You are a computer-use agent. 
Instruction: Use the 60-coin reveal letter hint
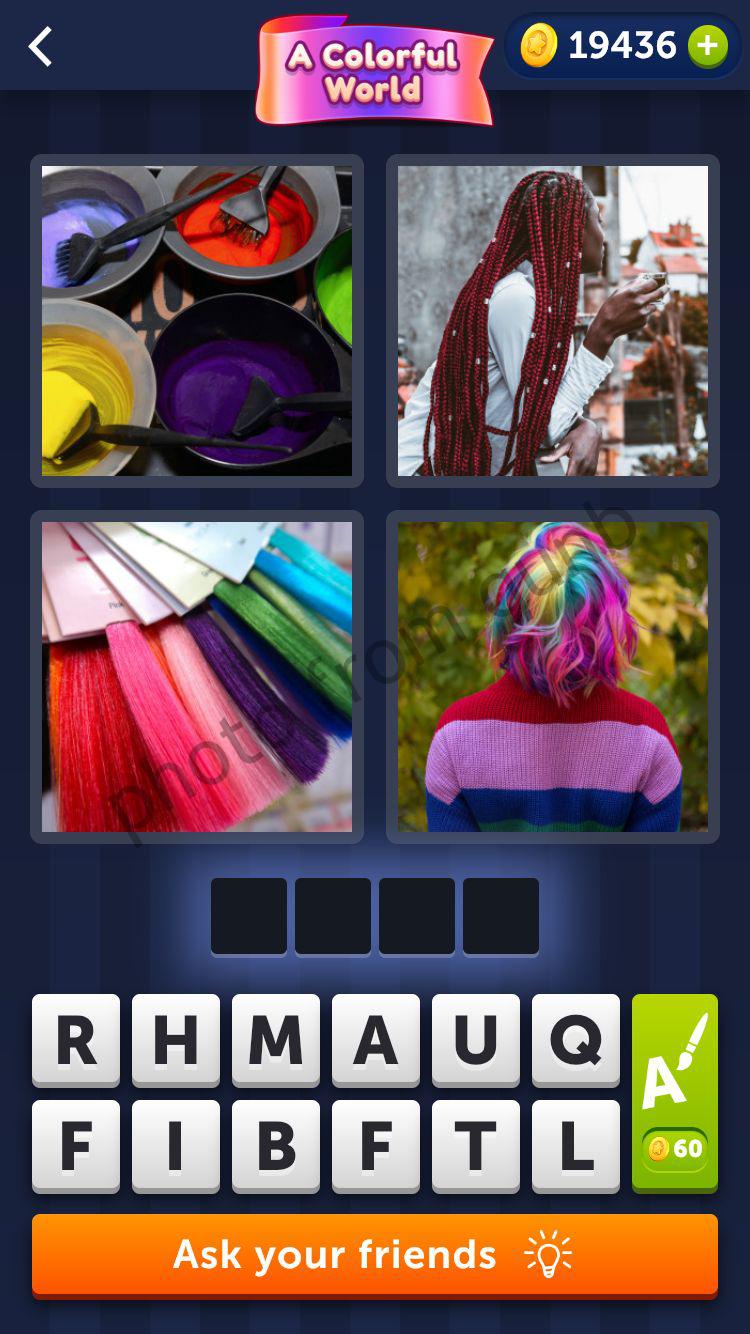[675, 1092]
